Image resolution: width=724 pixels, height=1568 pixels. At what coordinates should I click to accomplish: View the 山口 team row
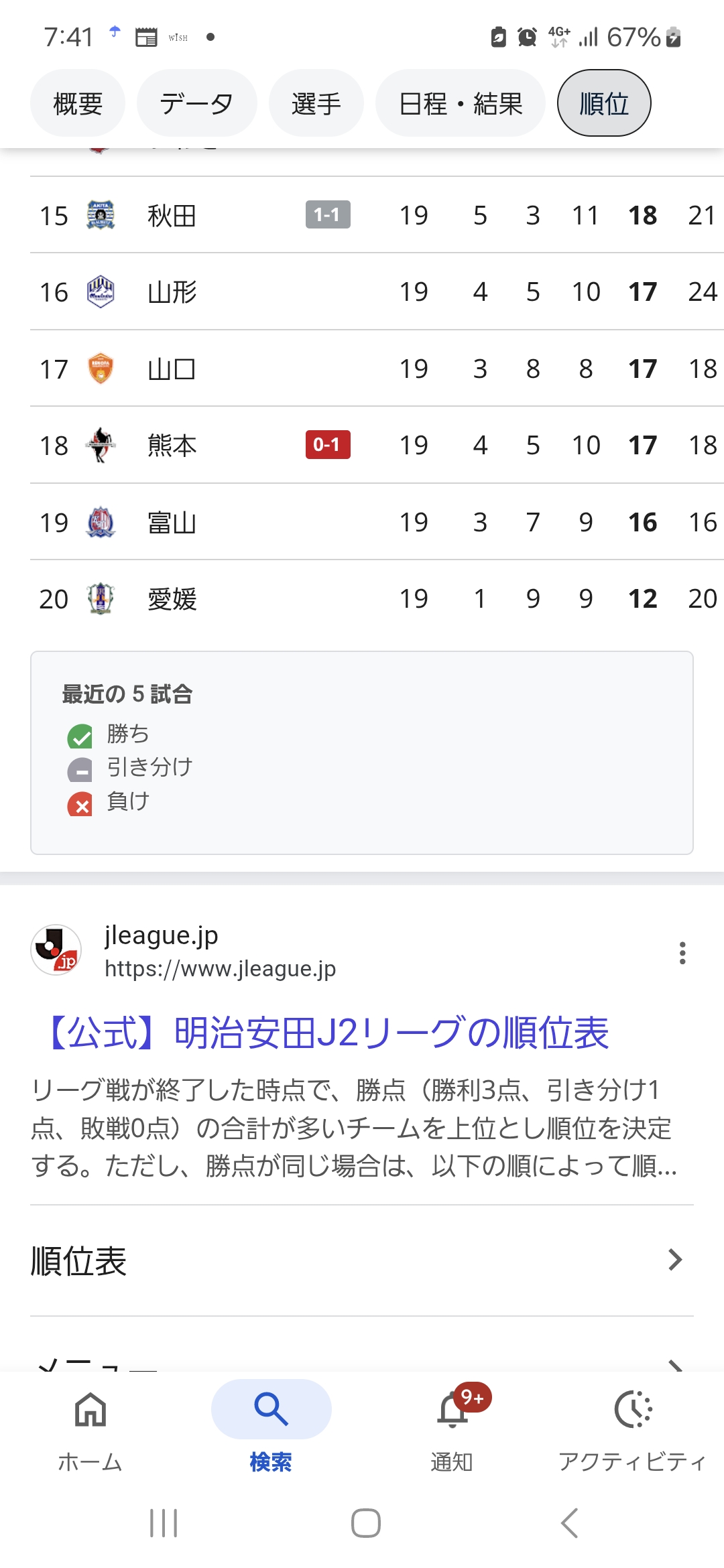pyautogui.click(x=377, y=369)
